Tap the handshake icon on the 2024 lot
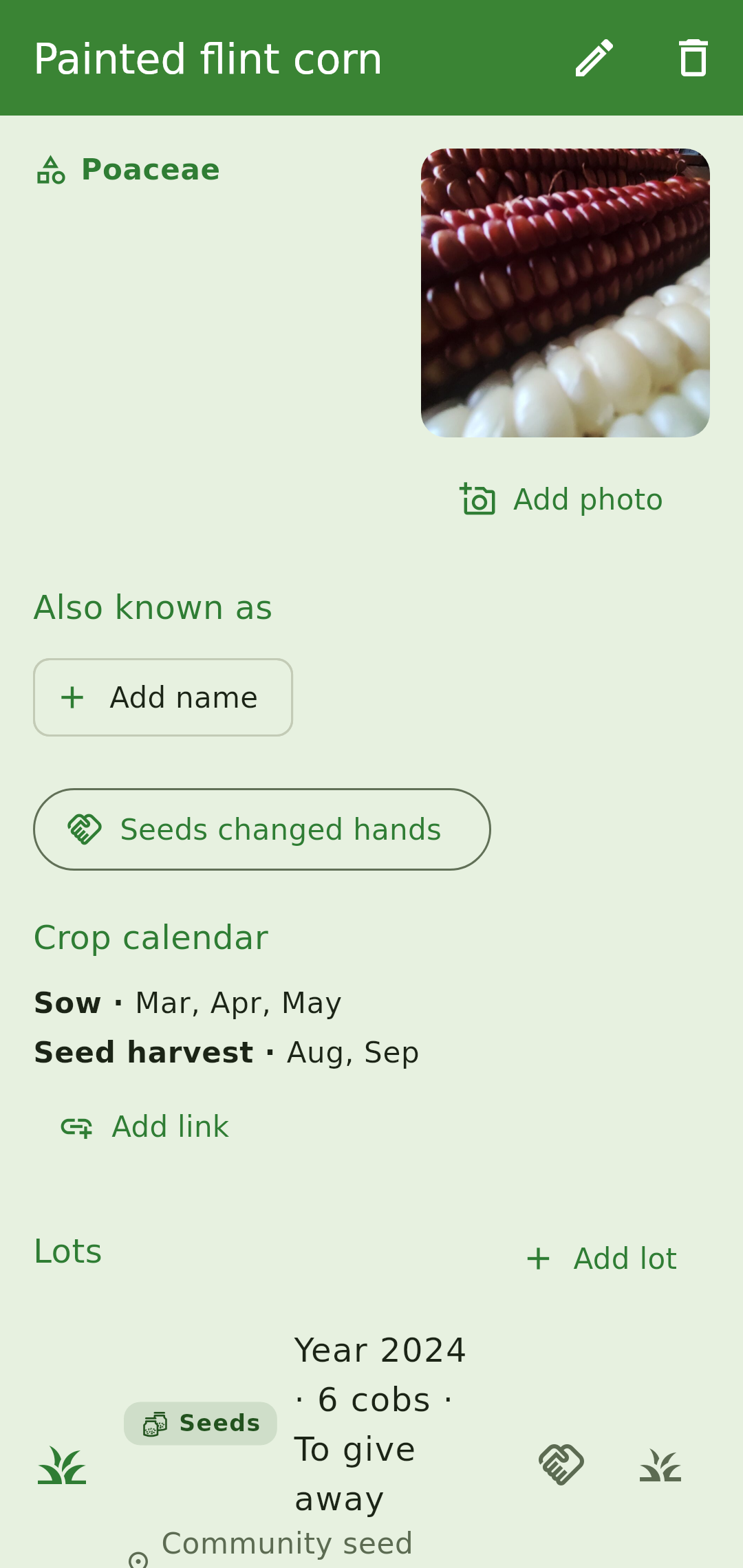Screen dimensions: 743x1568 [561, 1465]
